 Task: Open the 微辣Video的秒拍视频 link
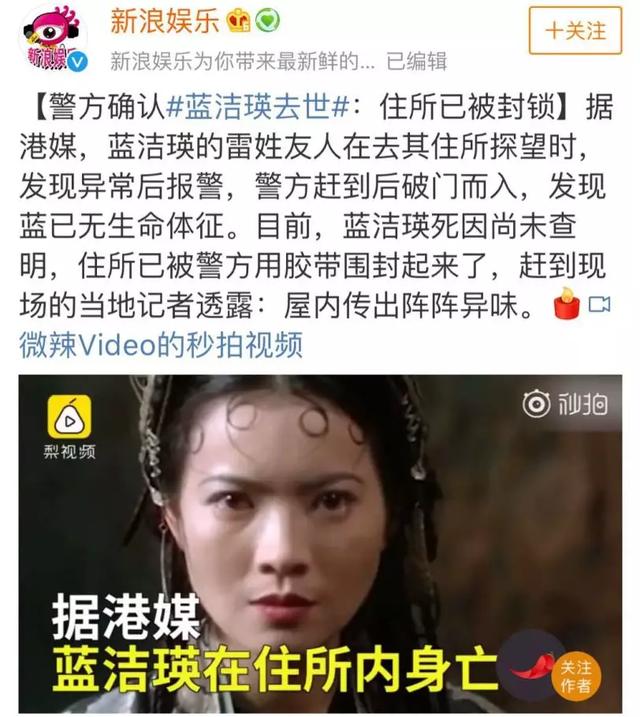[161, 345]
